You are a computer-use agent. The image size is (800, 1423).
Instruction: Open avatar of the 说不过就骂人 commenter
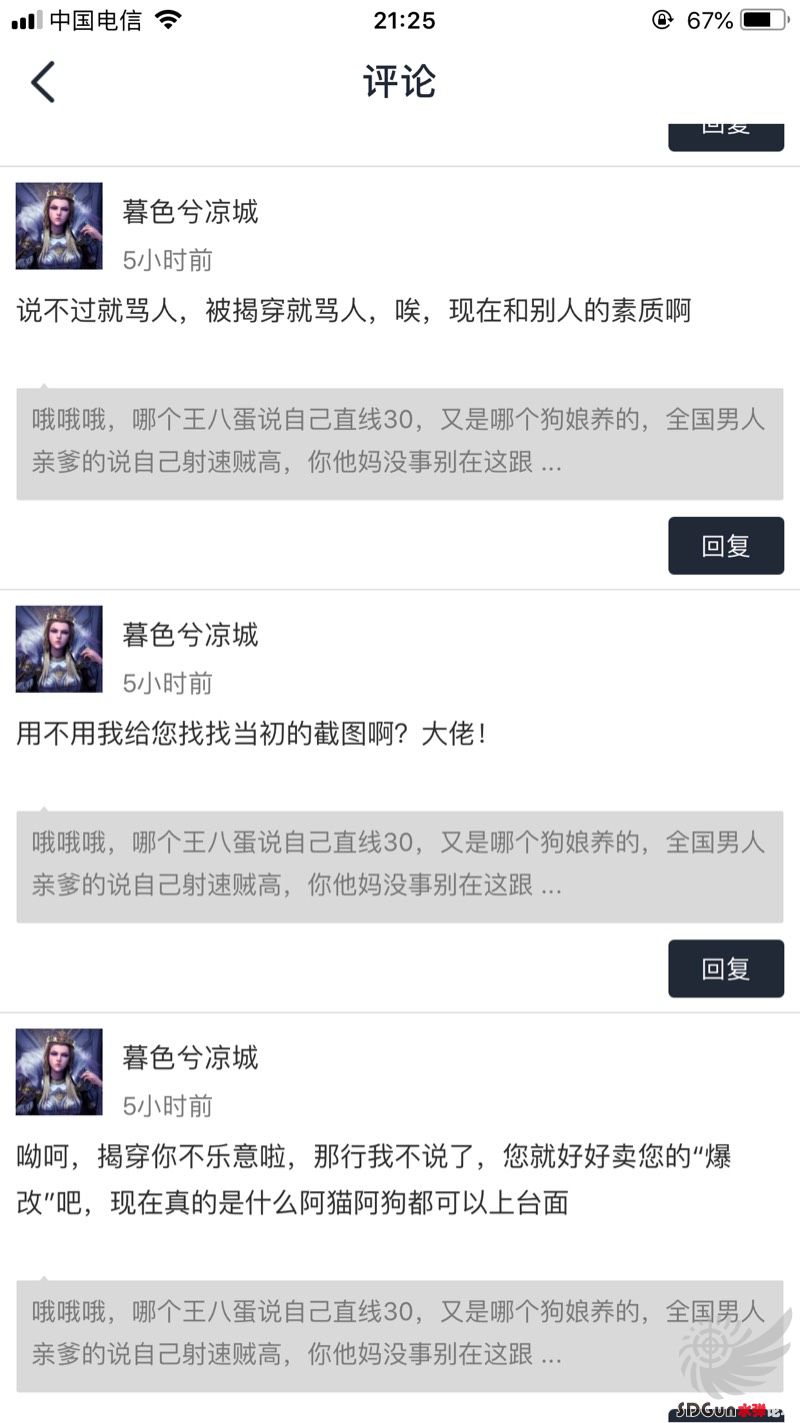(x=59, y=226)
